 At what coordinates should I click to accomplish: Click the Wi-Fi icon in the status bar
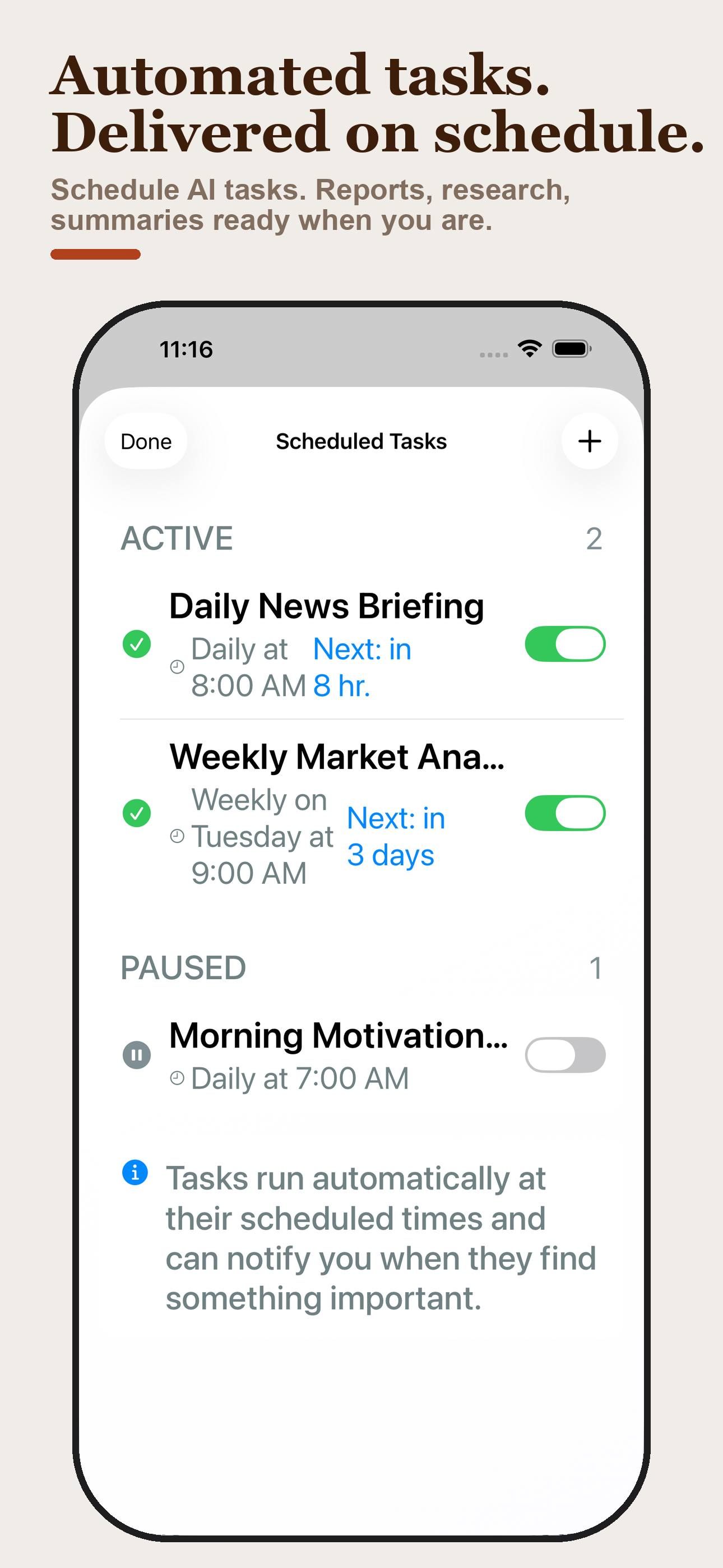tap(529, 348)
